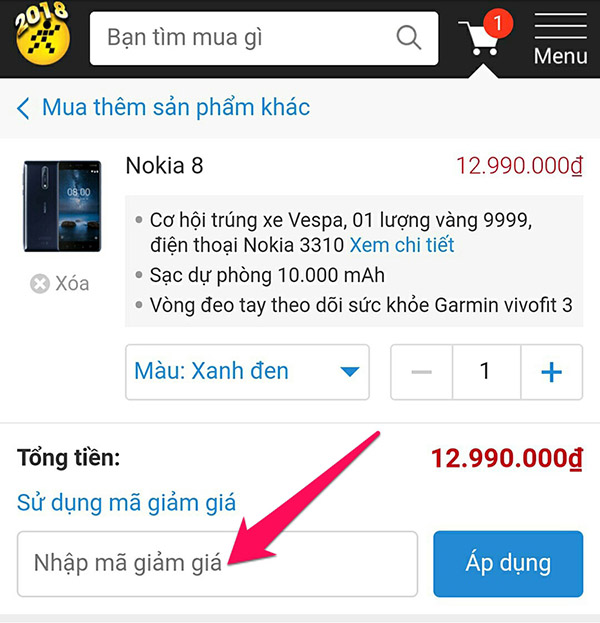Screen dimensions: 600x623
Task: Tap the 2018 site logo
Action: click(44, 35)
